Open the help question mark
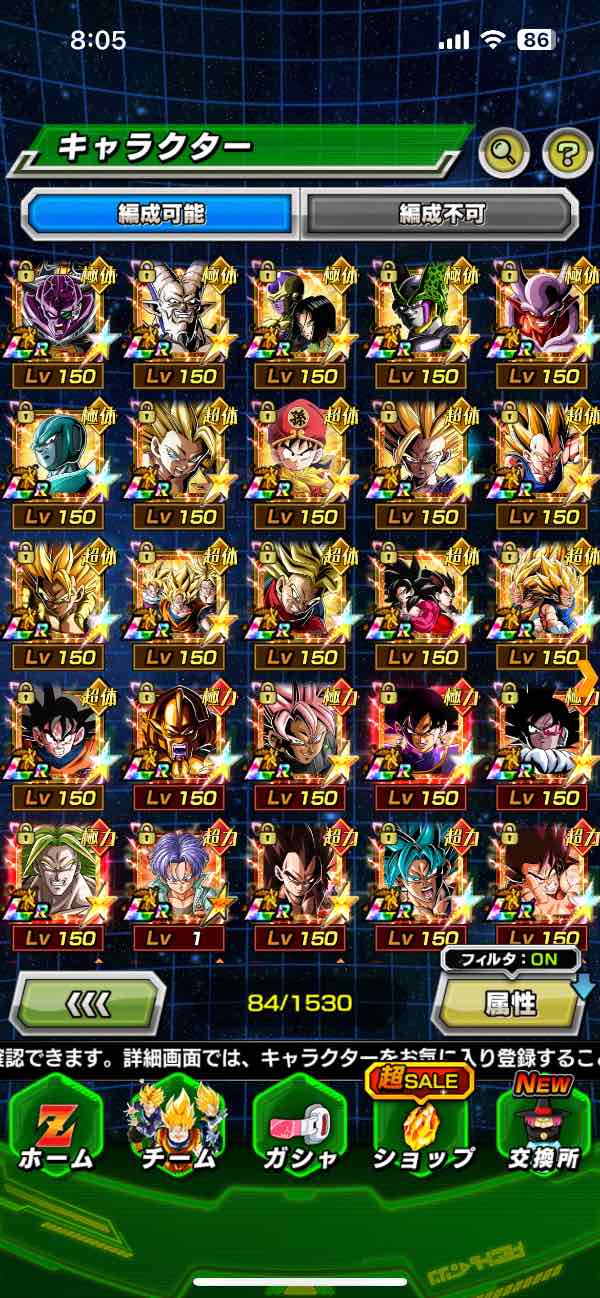The width and height of the screenshot is (600, 1298). 567,153
